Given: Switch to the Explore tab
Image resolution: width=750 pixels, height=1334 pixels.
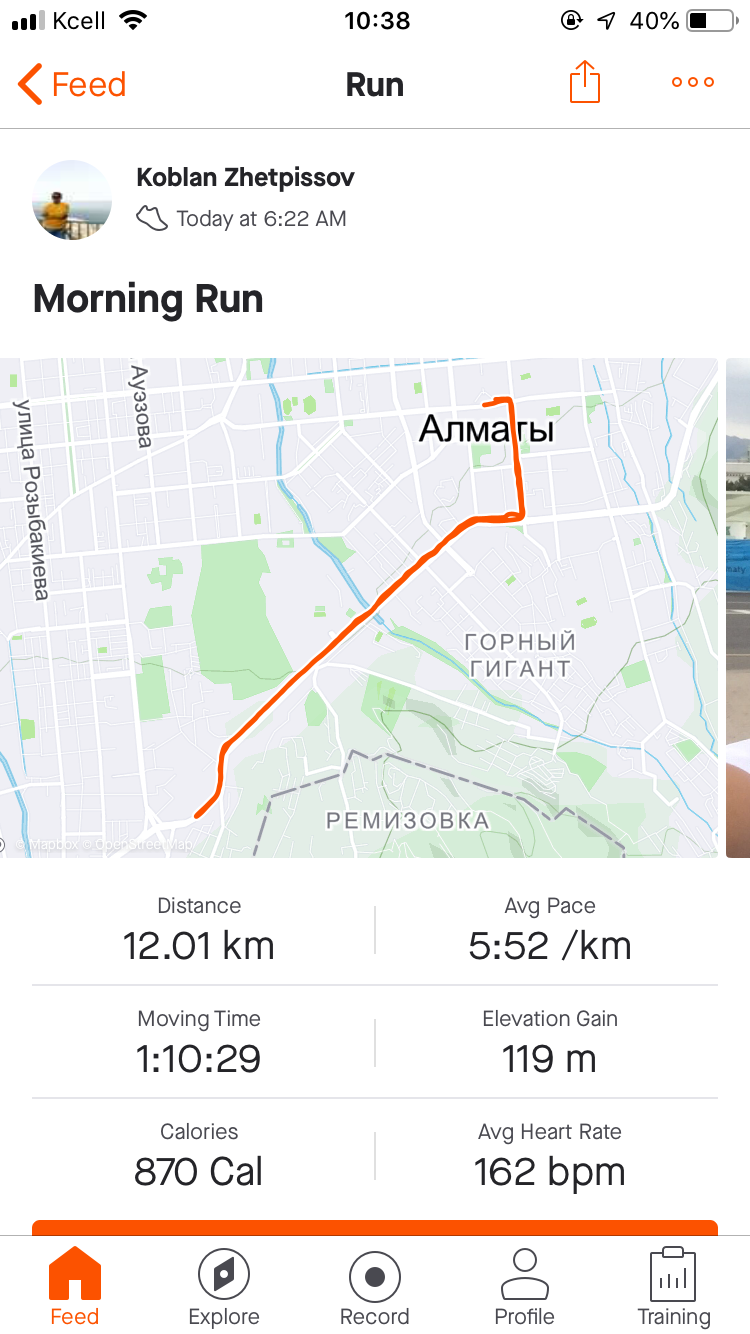Looking at the screenshot, I should [x=224, y=1286].
